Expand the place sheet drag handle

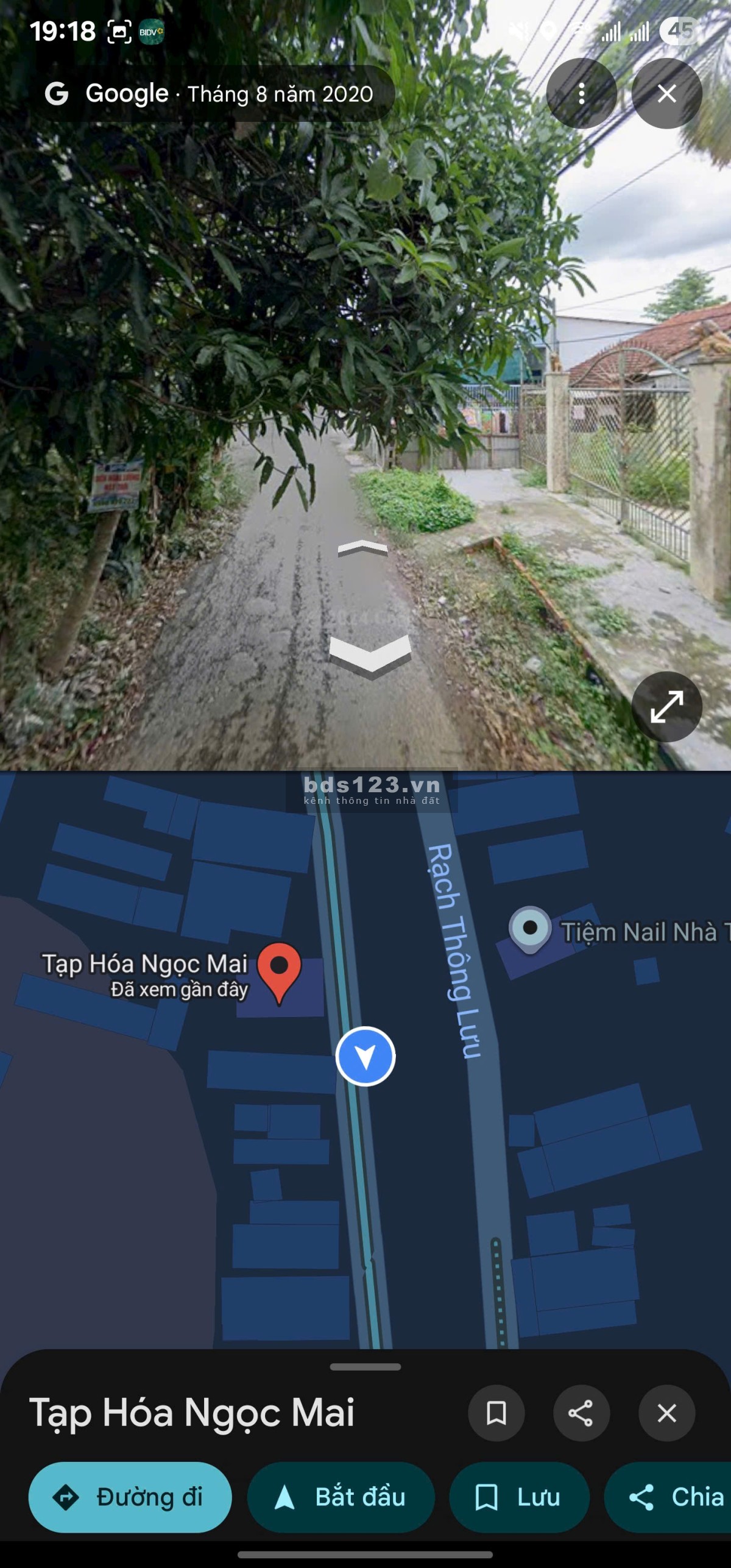tap(365, 1367)
